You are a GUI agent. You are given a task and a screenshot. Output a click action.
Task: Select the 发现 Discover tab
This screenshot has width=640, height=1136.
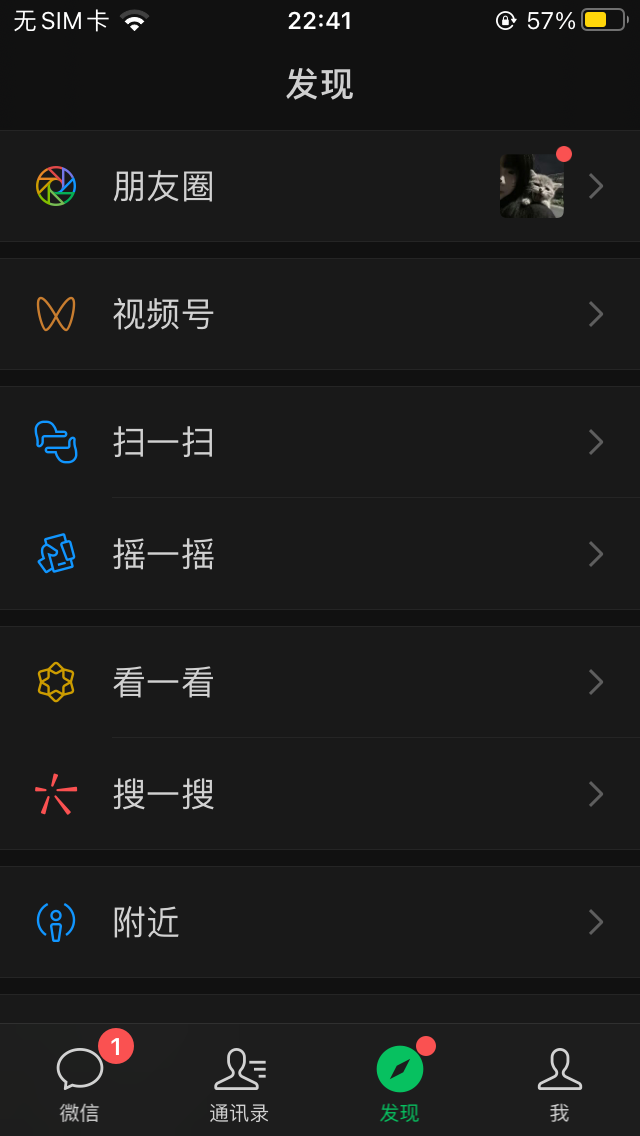(400, 1082)
